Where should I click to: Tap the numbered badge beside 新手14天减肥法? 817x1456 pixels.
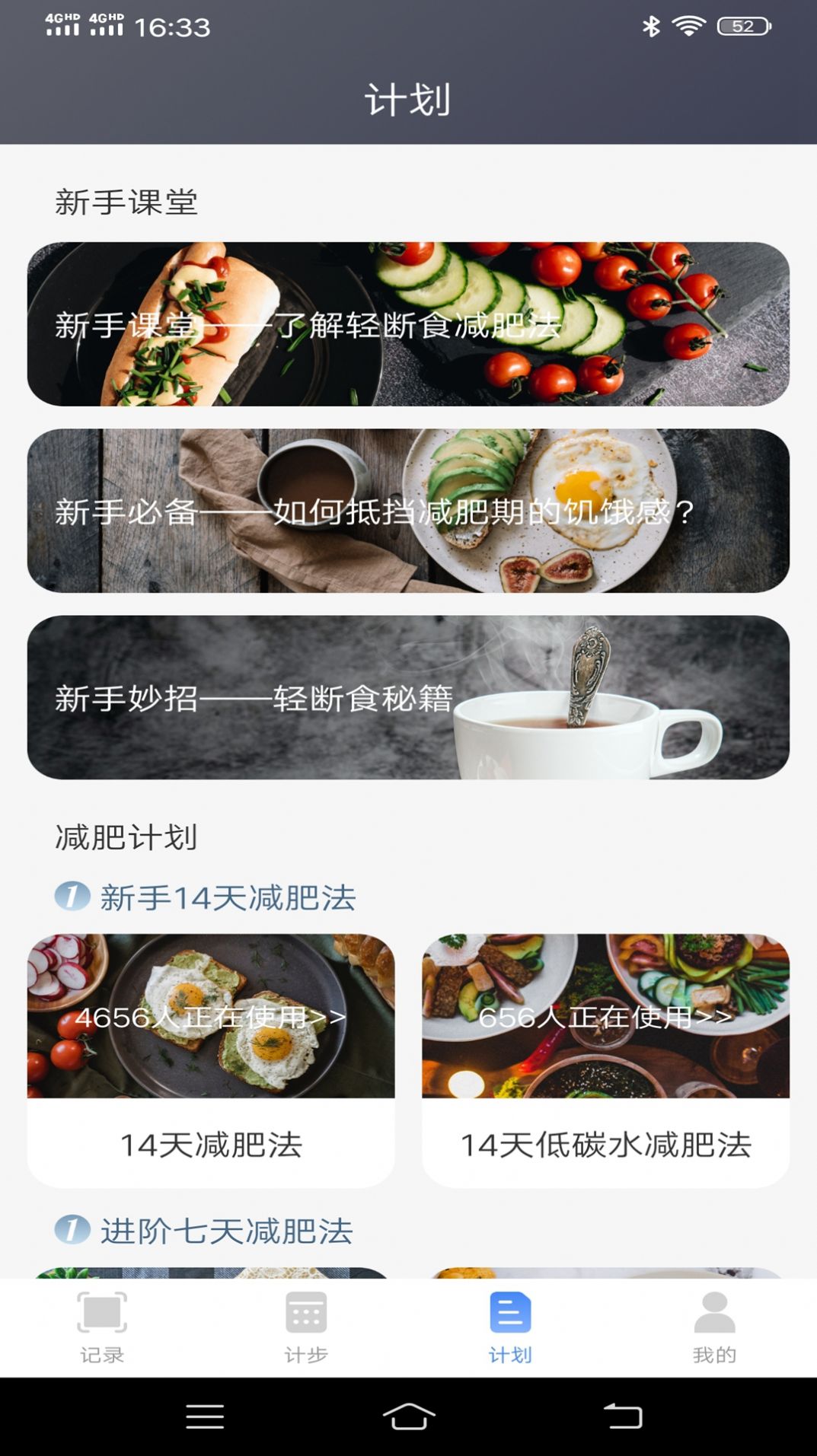point(70,897)
